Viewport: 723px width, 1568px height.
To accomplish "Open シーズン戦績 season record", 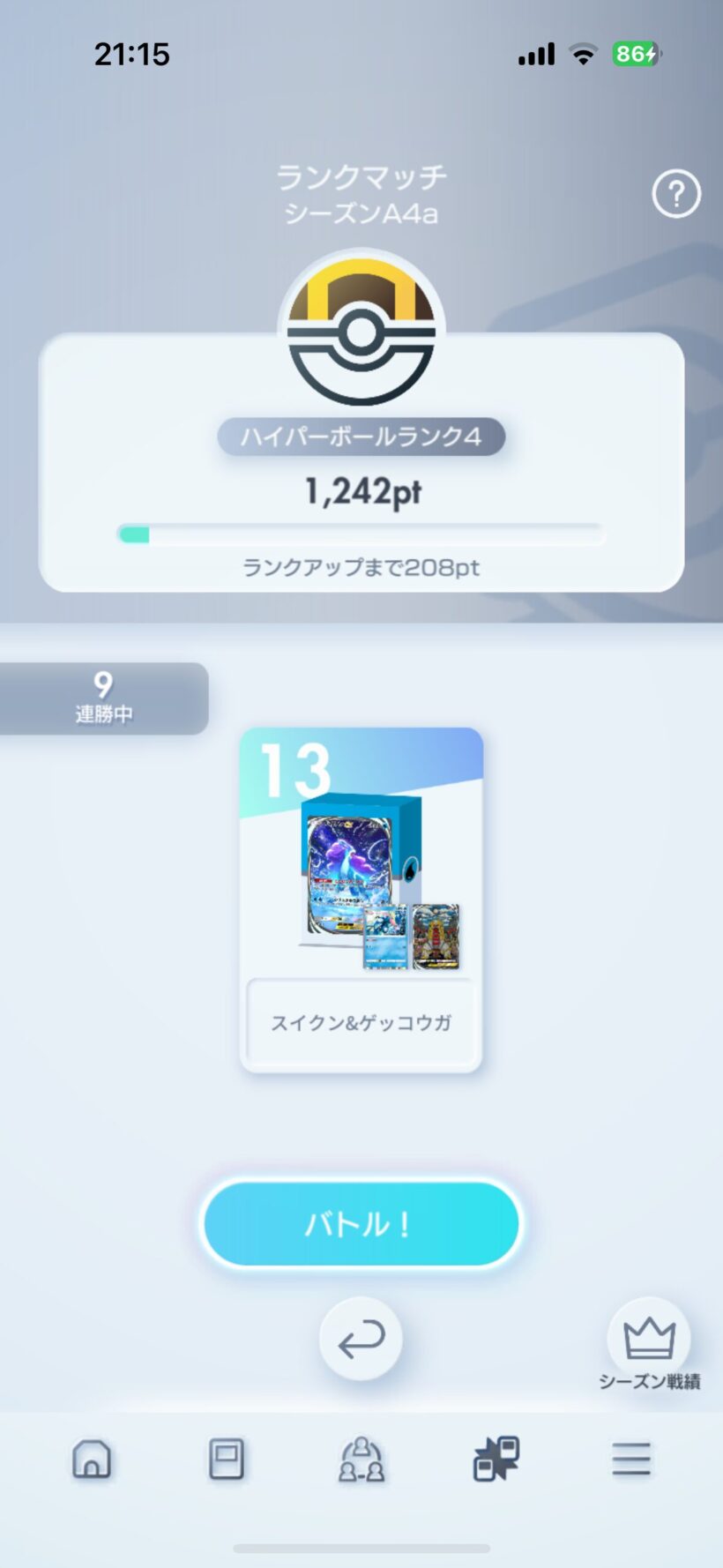I will 649,1345.
